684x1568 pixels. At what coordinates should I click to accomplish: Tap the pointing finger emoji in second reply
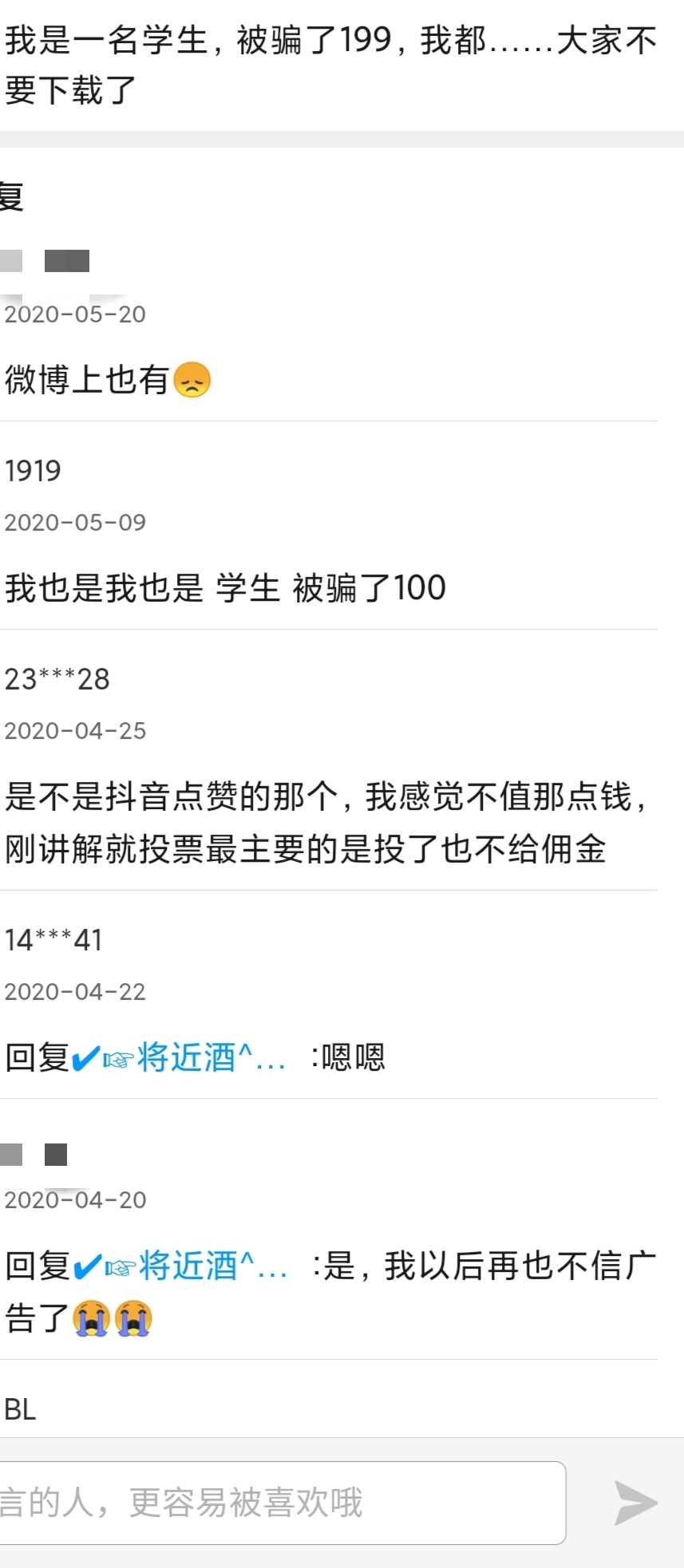(x=119, y=1269)
